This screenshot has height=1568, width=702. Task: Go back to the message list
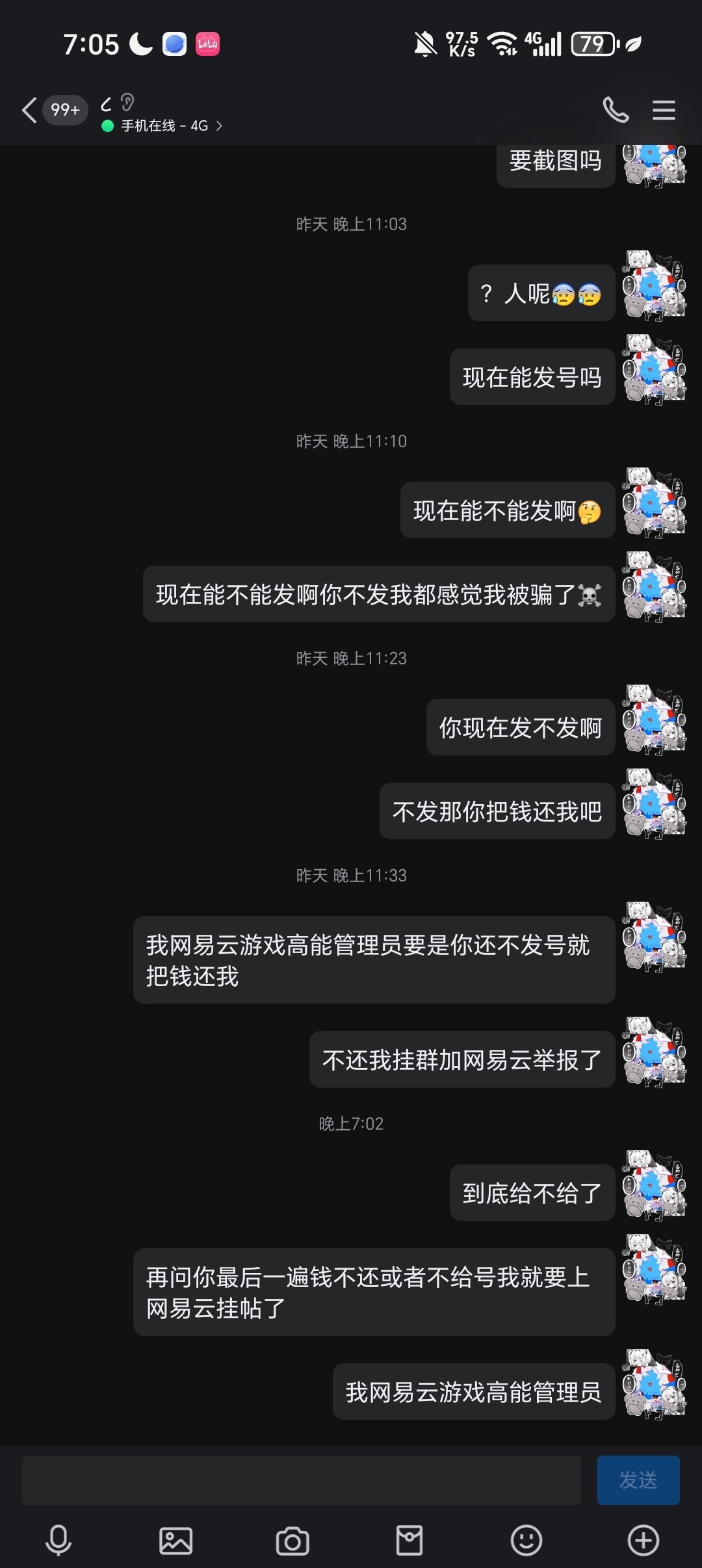(30, 111)
